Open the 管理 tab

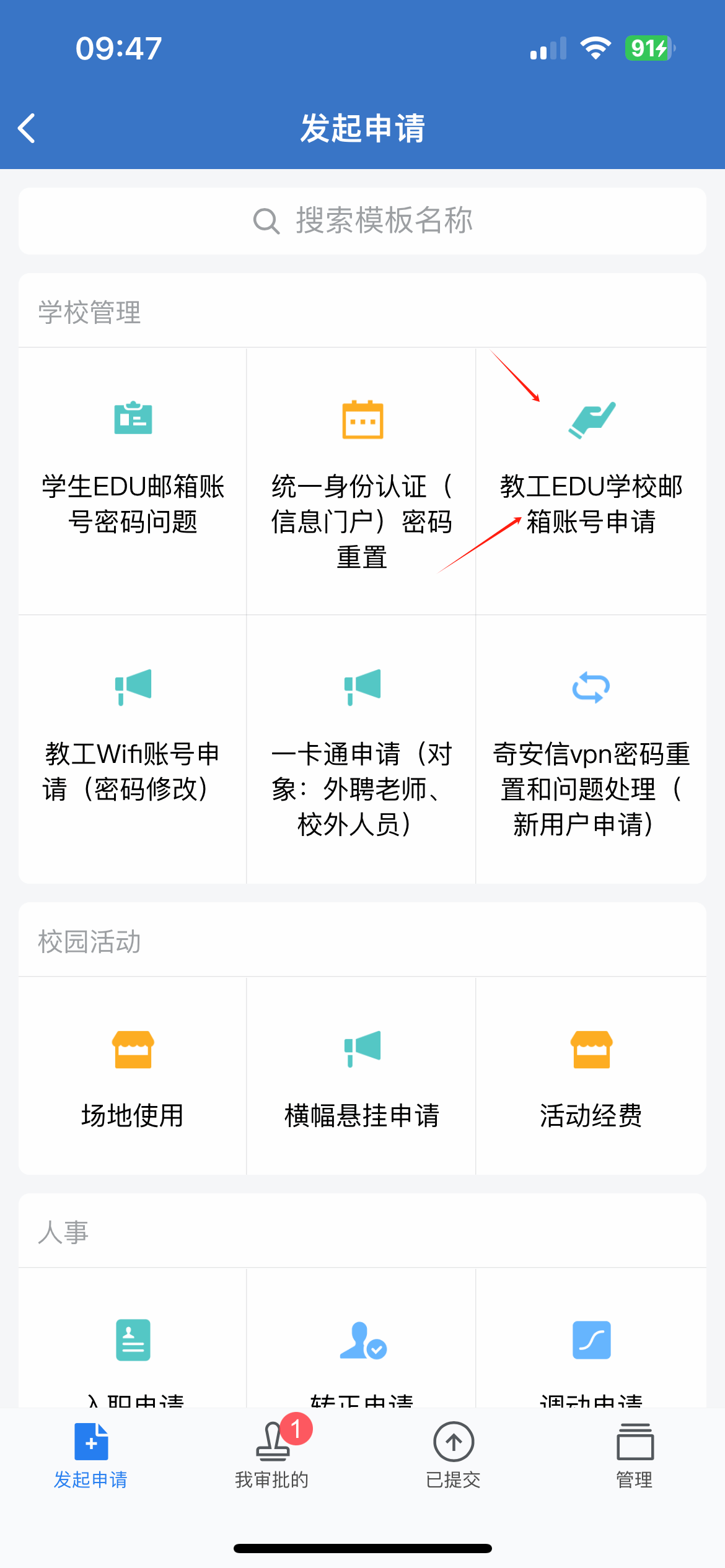click(x=635, y=1455)
